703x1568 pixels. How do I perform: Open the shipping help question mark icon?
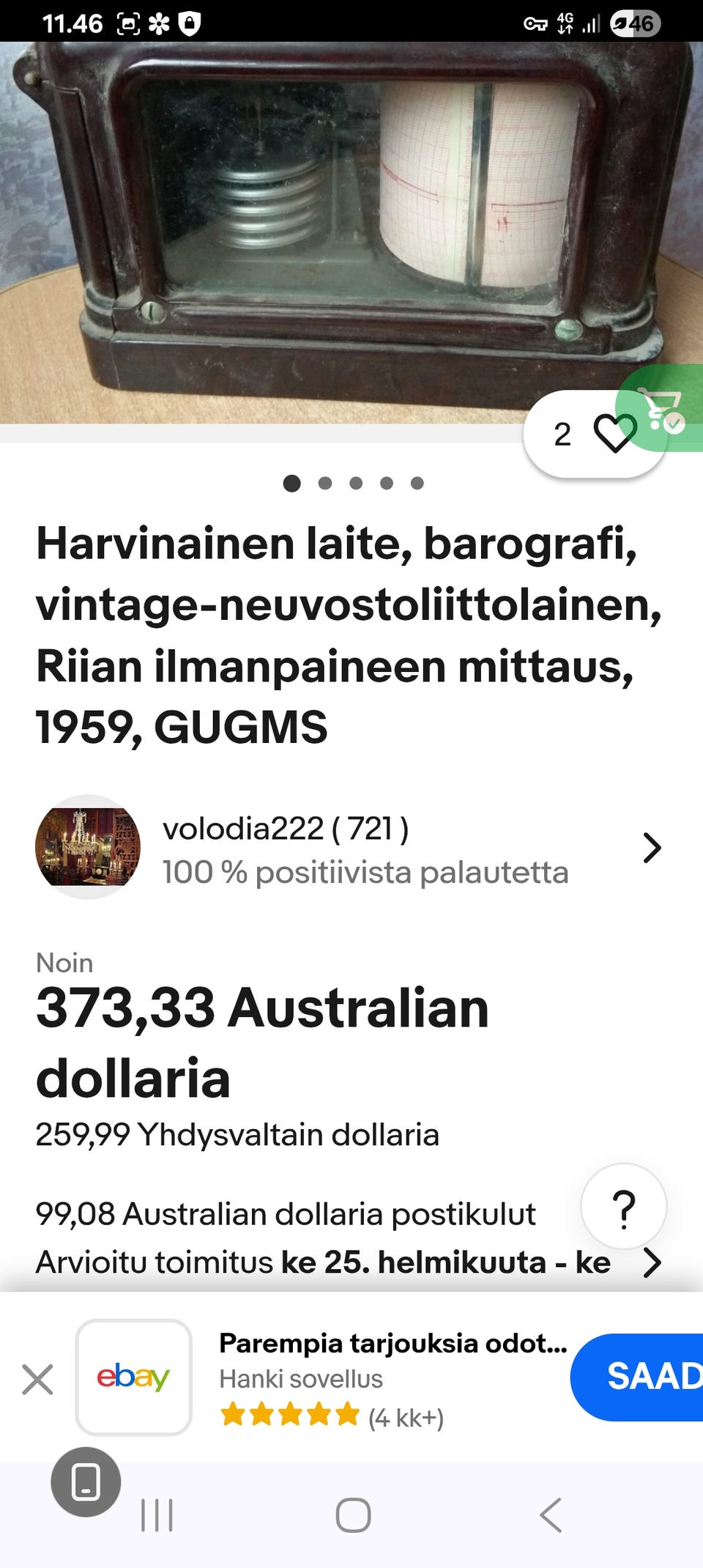click(624, 1208)
